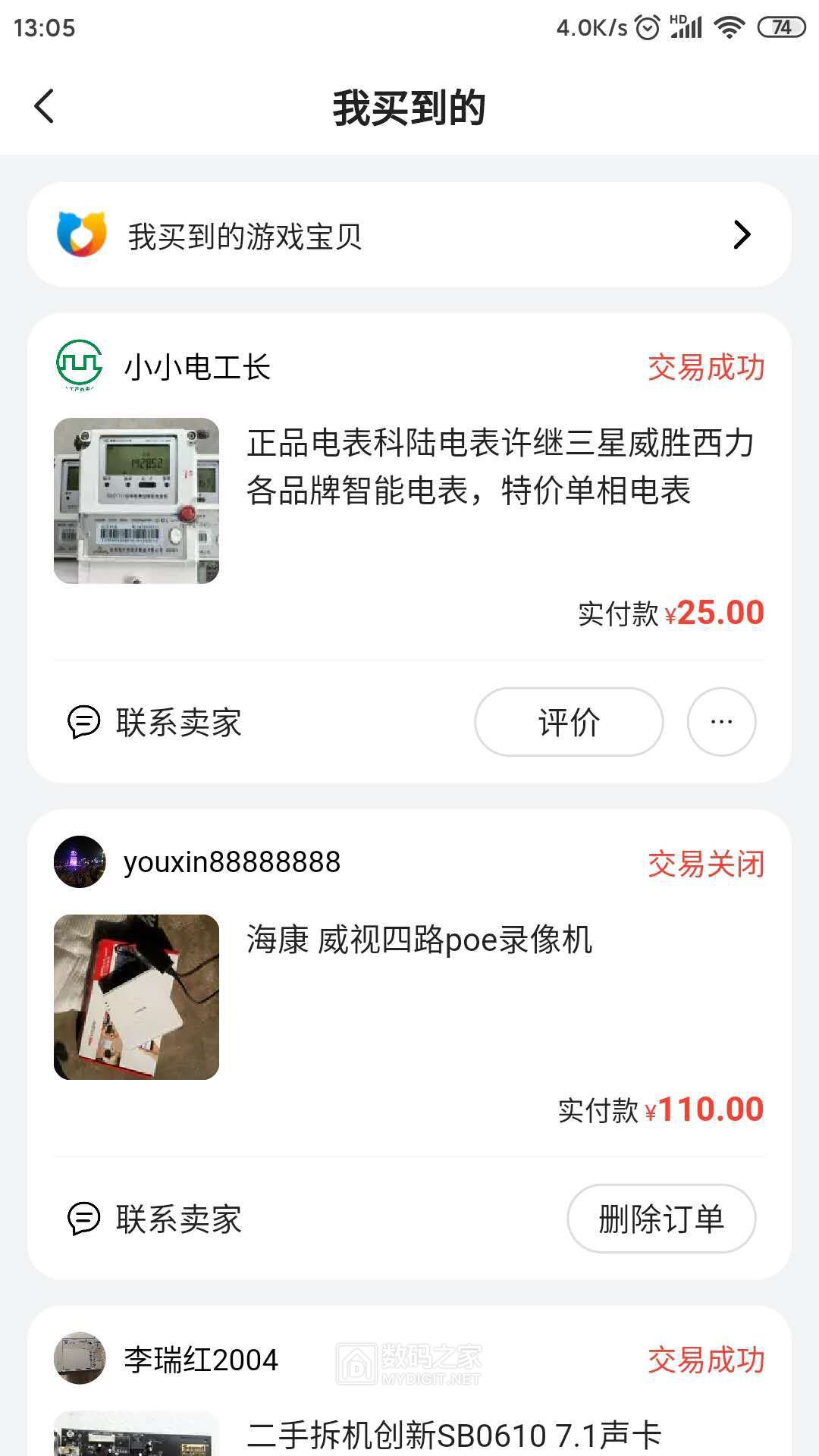Image resolution: width=819 pixels, height=1456 pixels.
Task: Tap 删除订单 for the closed order
Action: tap(661, 1219)
